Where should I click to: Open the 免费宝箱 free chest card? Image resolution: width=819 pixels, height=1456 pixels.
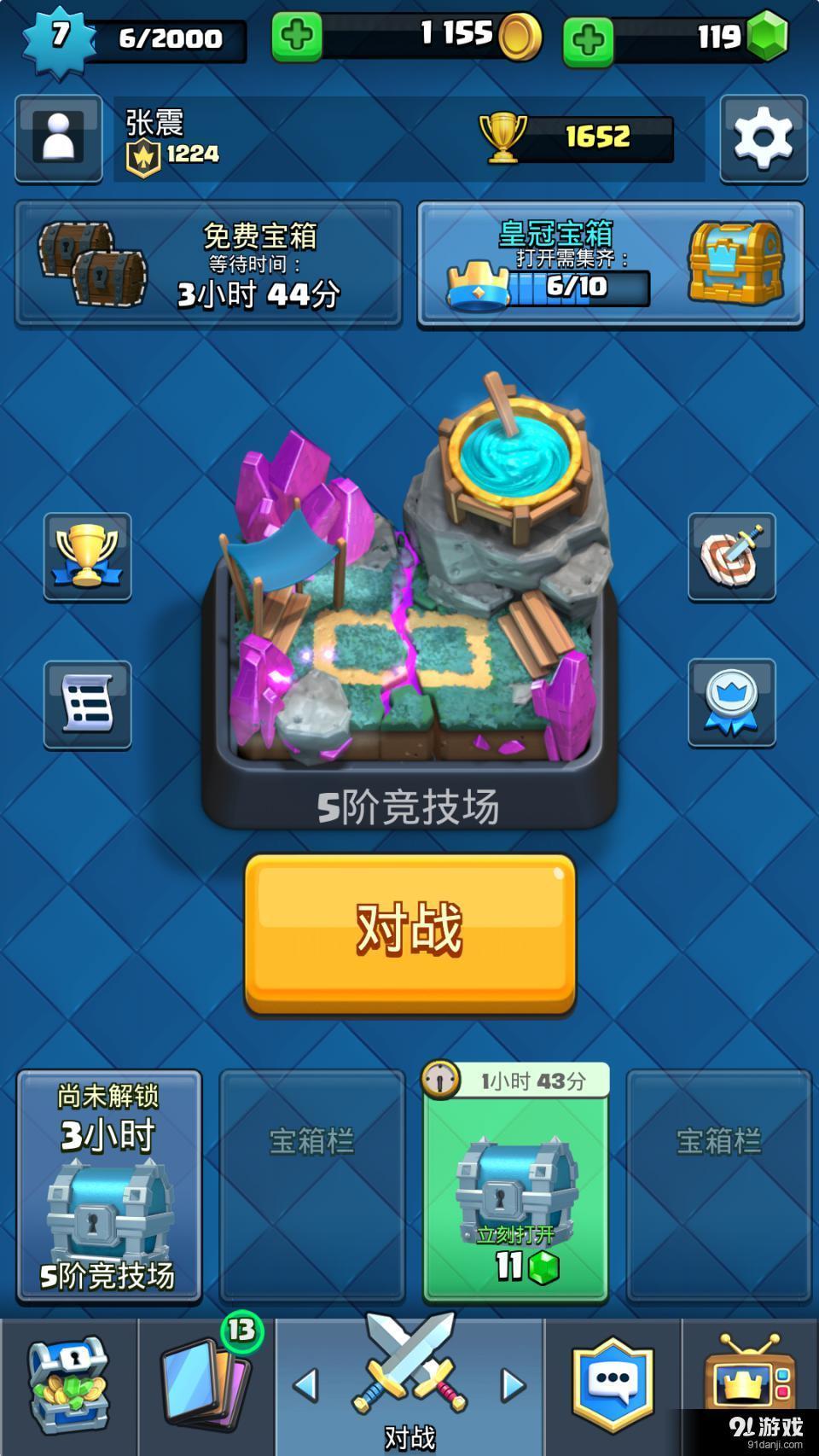point(208,265)
